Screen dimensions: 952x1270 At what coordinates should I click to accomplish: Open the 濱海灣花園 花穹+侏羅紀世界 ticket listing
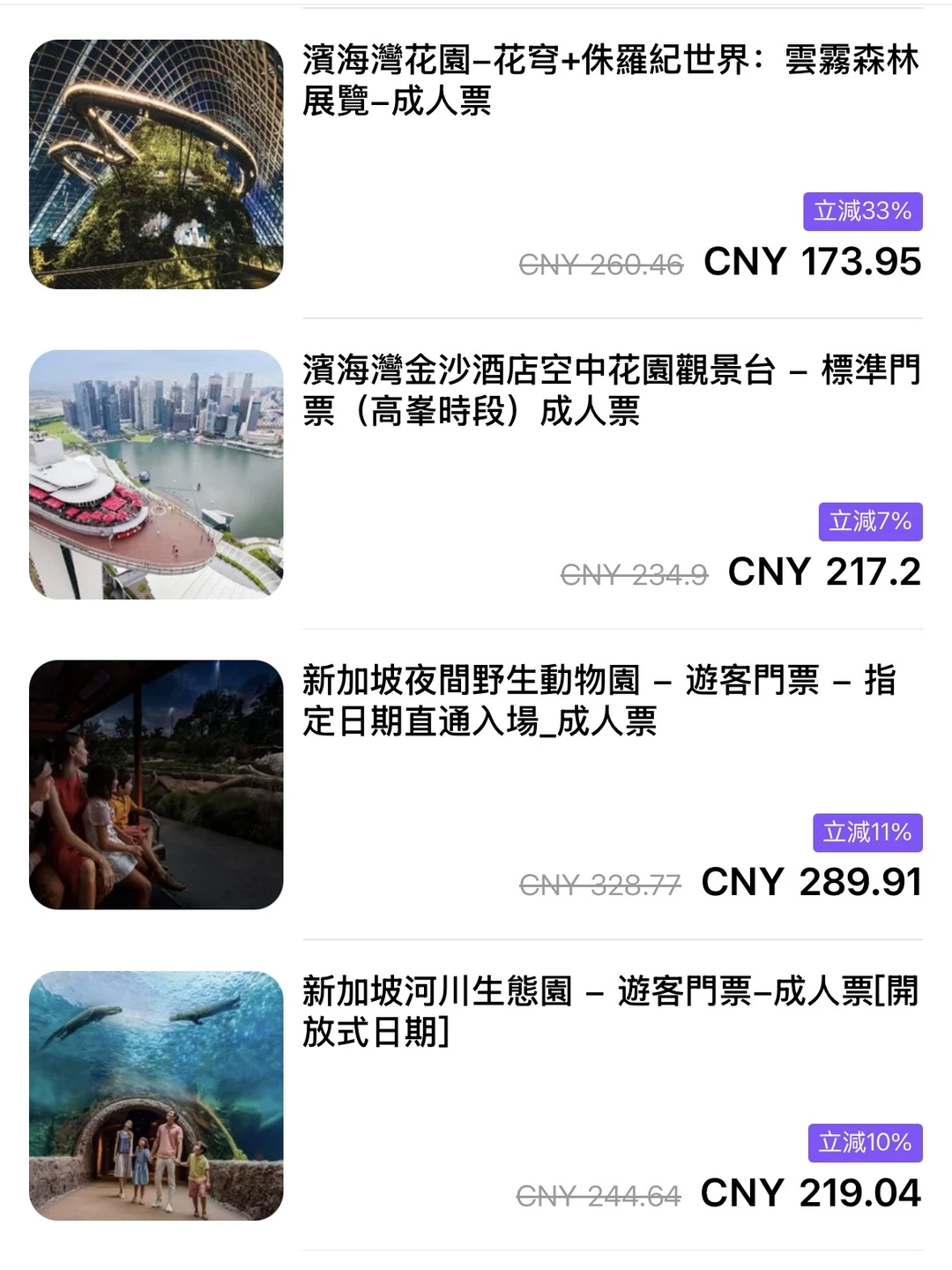610,81
